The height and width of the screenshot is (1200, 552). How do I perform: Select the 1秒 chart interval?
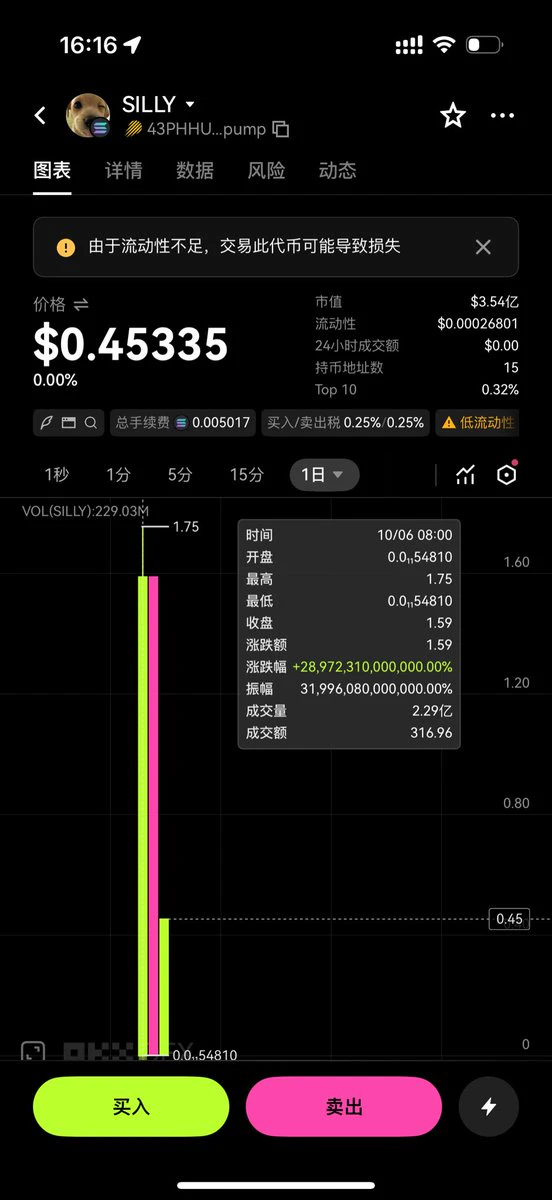(57, 475)
